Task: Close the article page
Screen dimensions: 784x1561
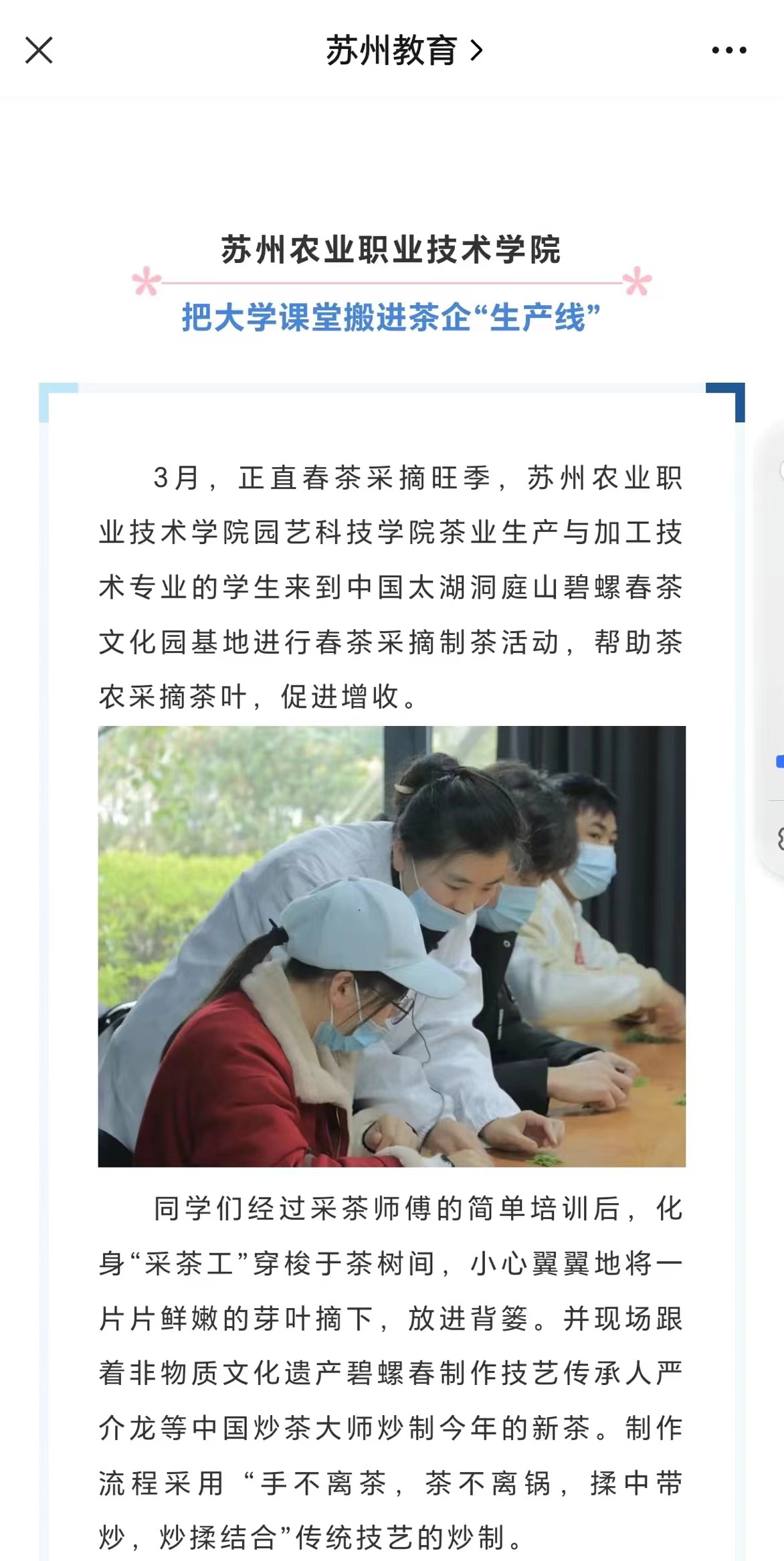Action: point(39,50)
